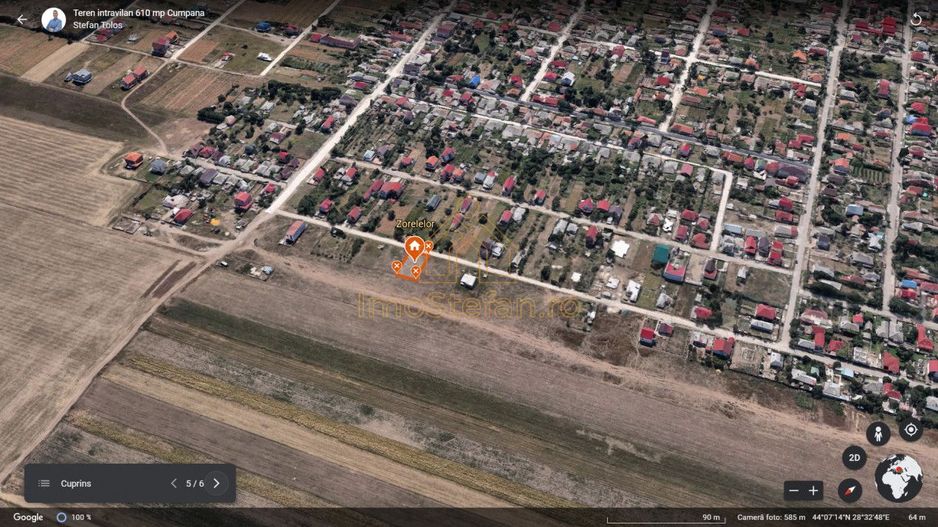Tap the reset view icon
Viewport: 938px width, 527px height.
916,19
